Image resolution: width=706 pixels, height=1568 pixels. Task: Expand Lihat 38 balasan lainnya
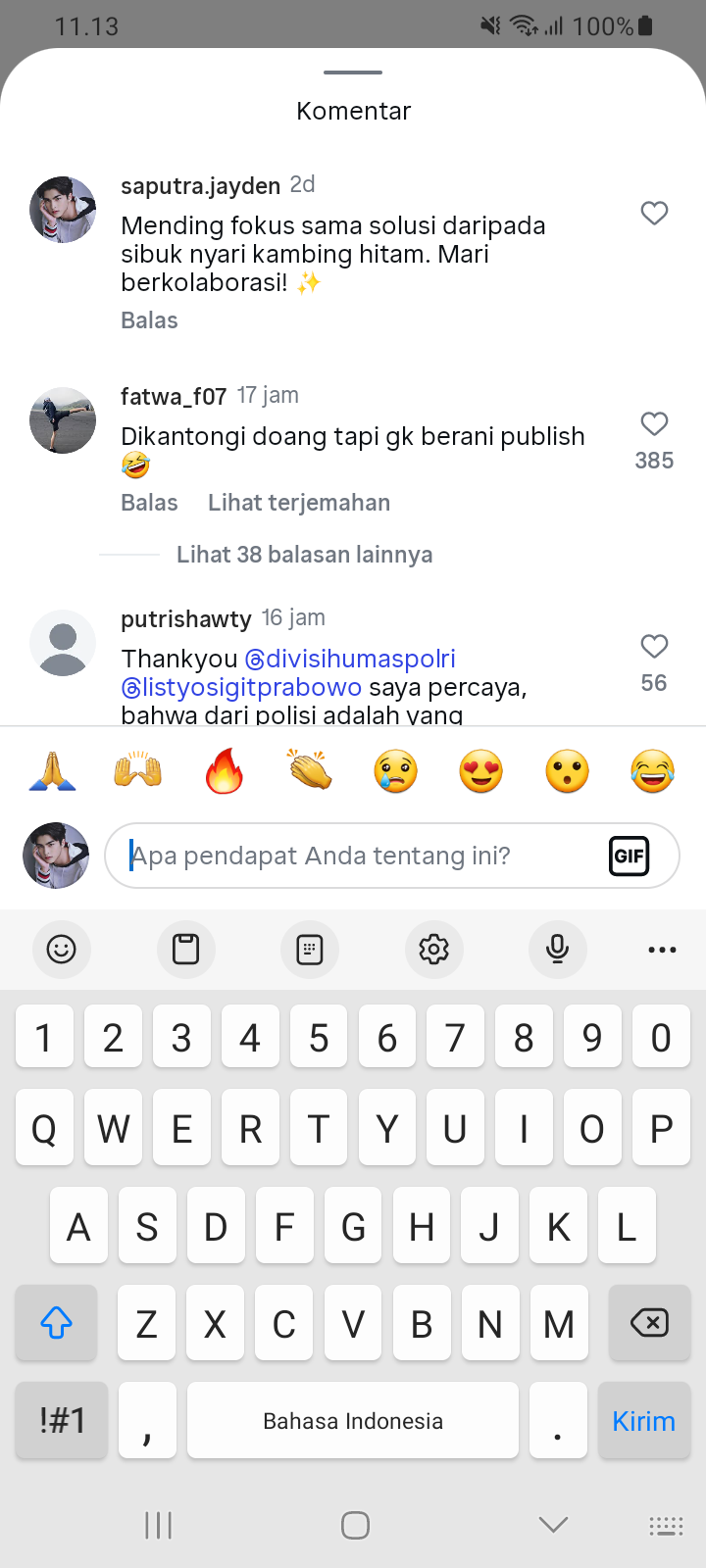click(304, 555)
